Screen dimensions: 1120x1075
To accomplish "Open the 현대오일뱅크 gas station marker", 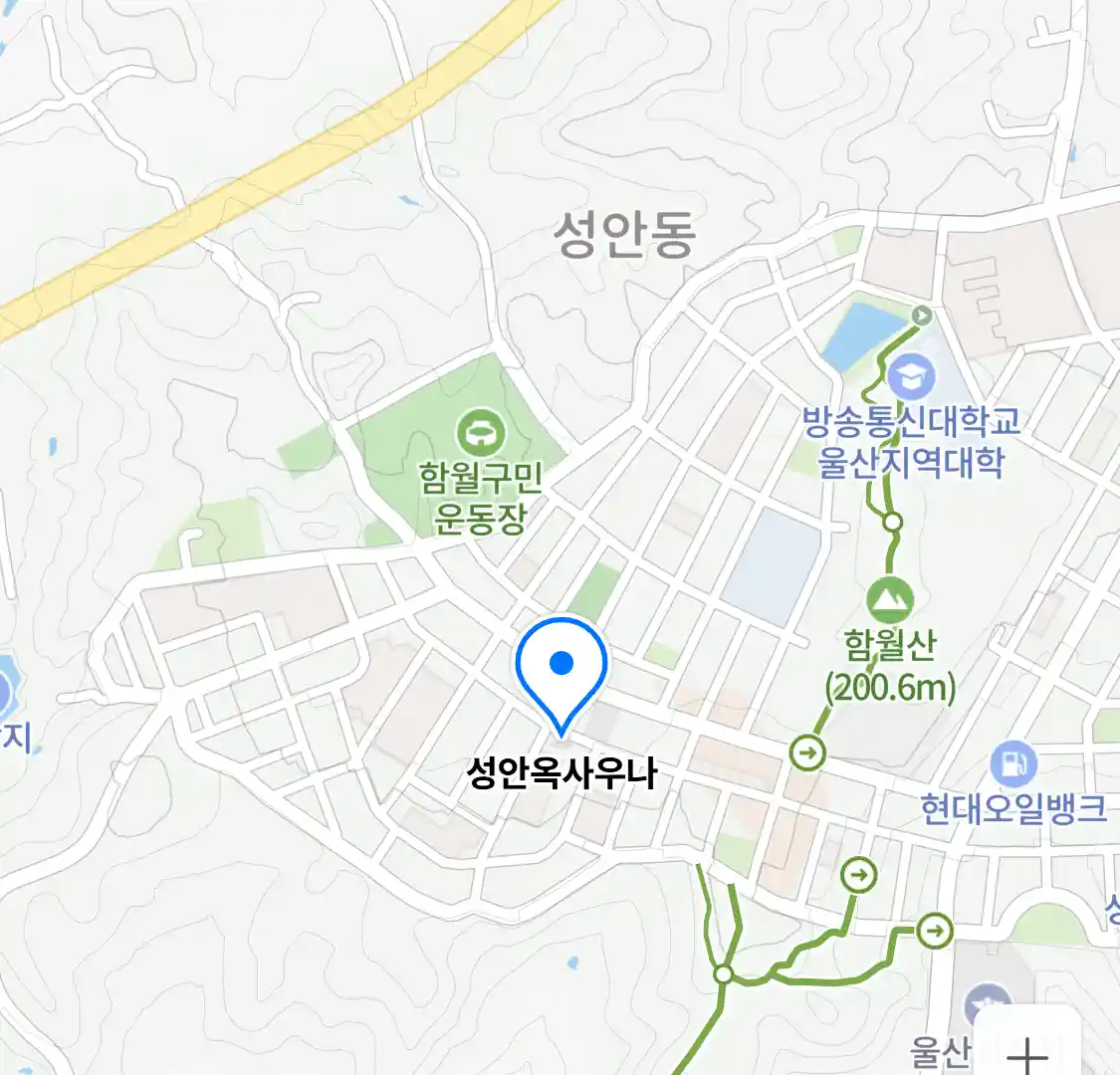I will tap(1013, 765).
